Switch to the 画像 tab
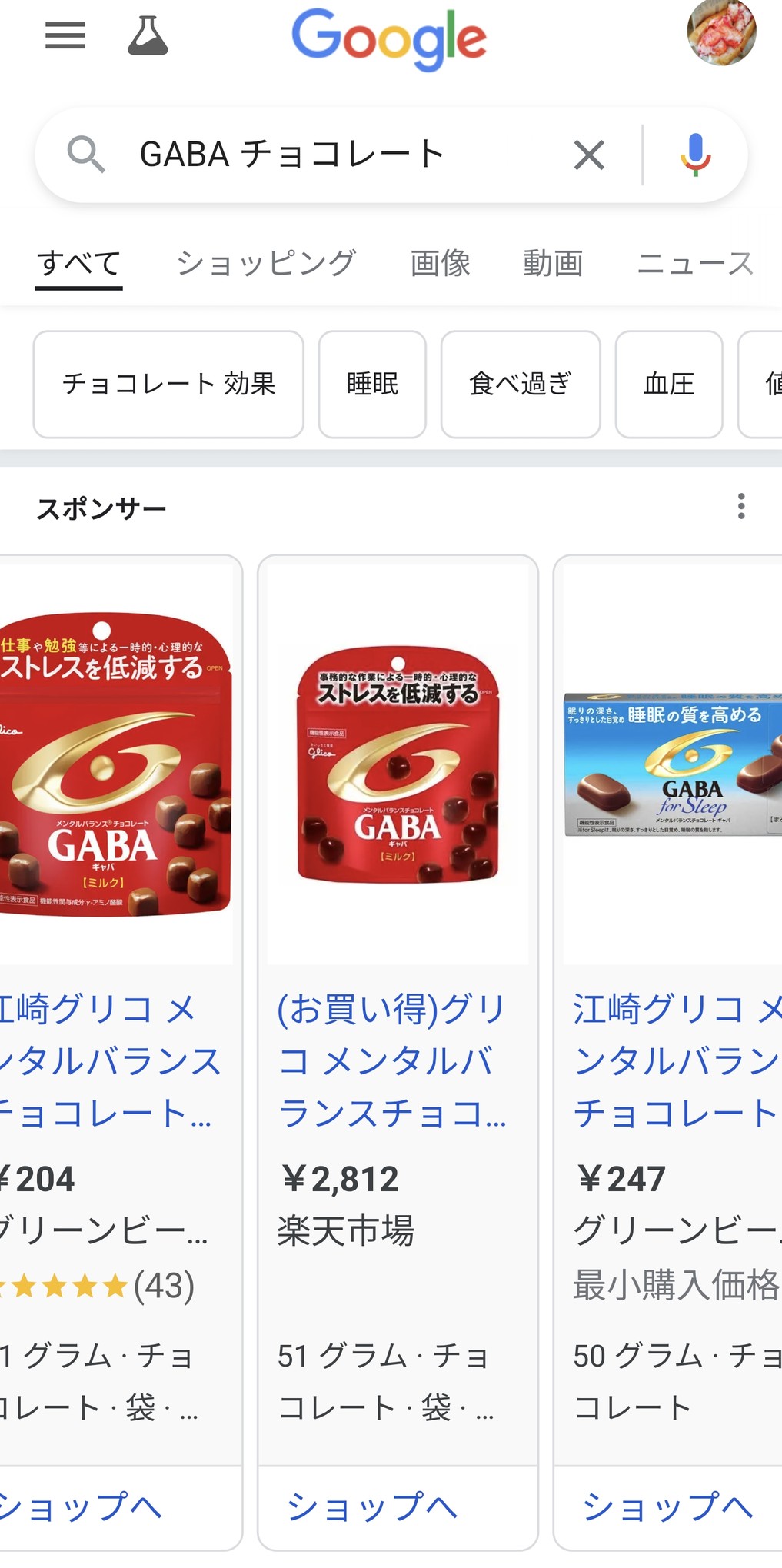Screen dimensions: 782x1568 coord(440,263)
